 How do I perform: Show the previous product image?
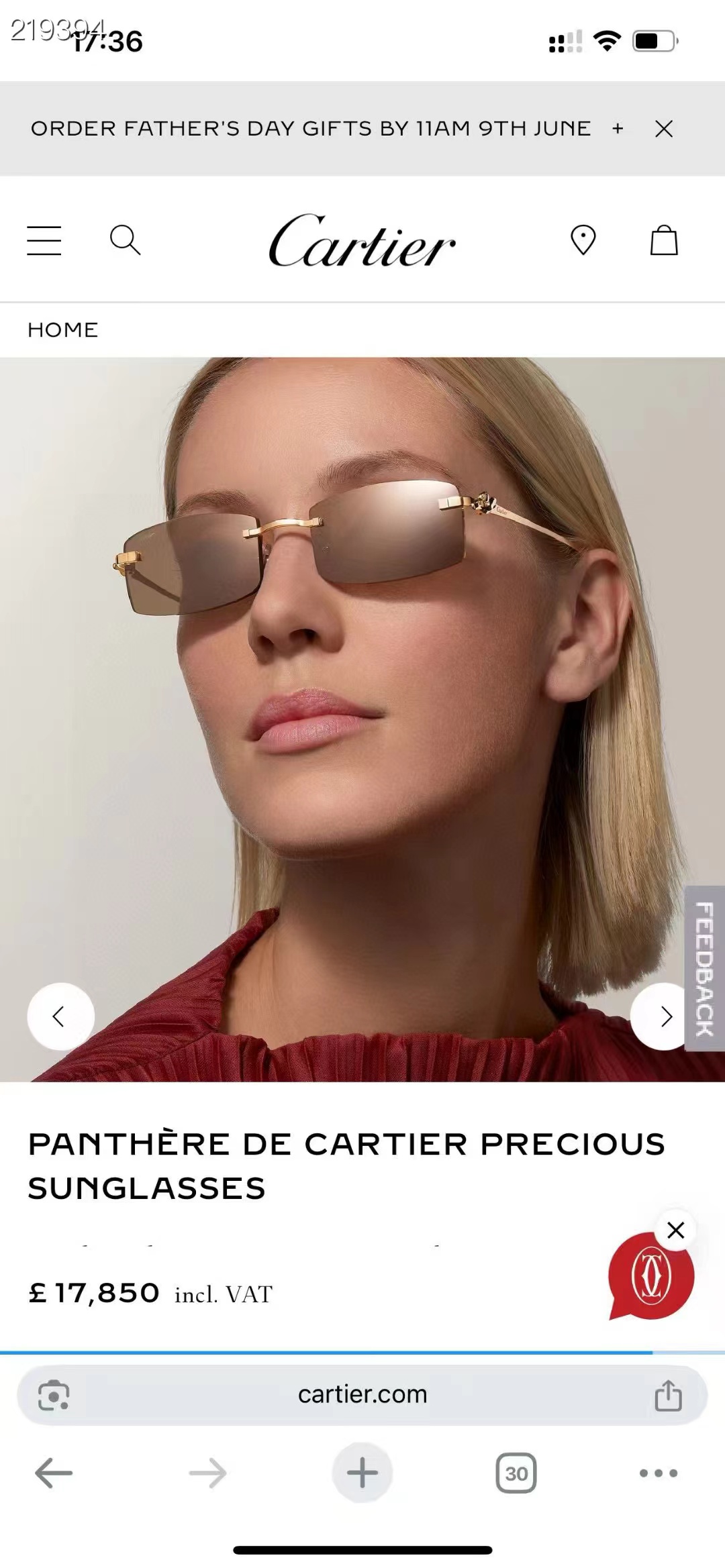[x=60, y=1016]
